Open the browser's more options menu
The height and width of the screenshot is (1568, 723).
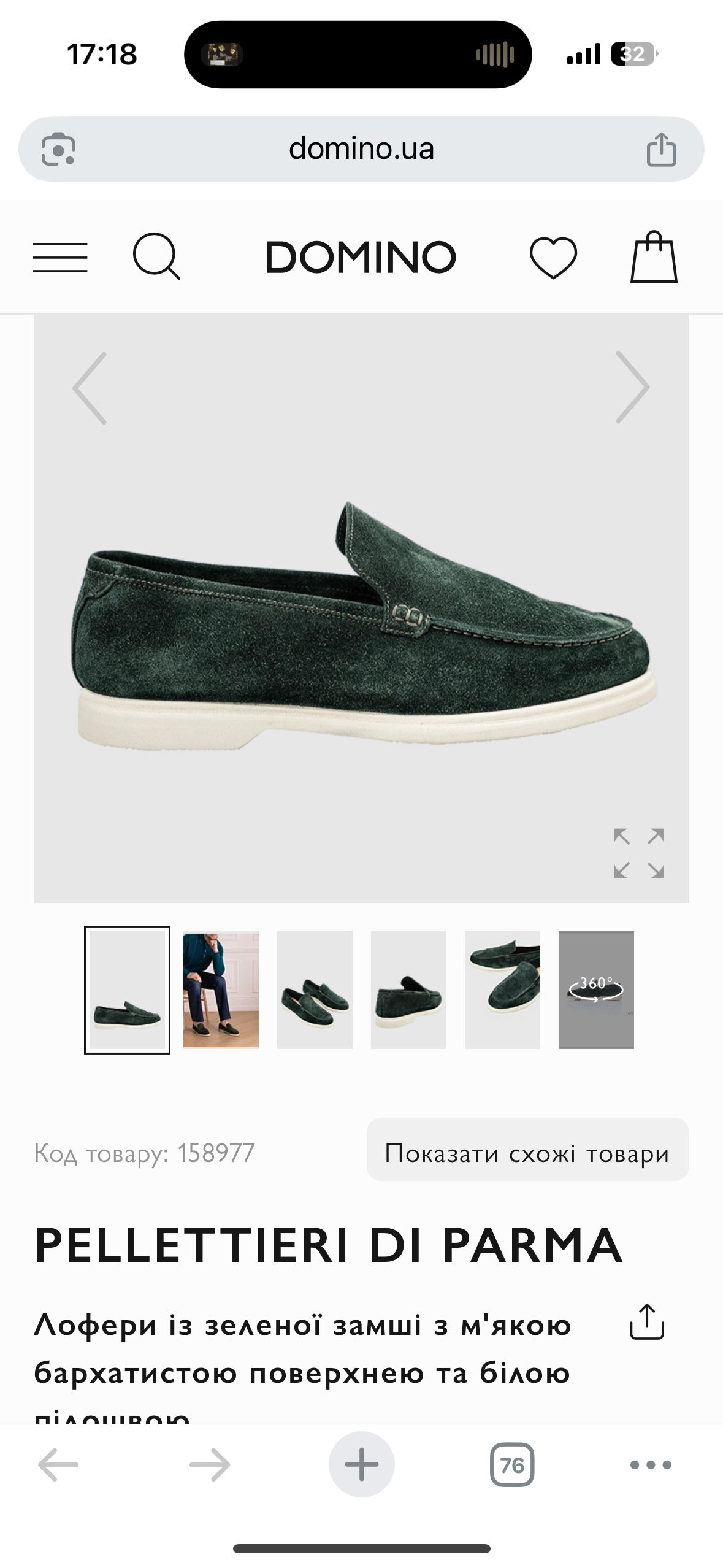point(651,1465)
